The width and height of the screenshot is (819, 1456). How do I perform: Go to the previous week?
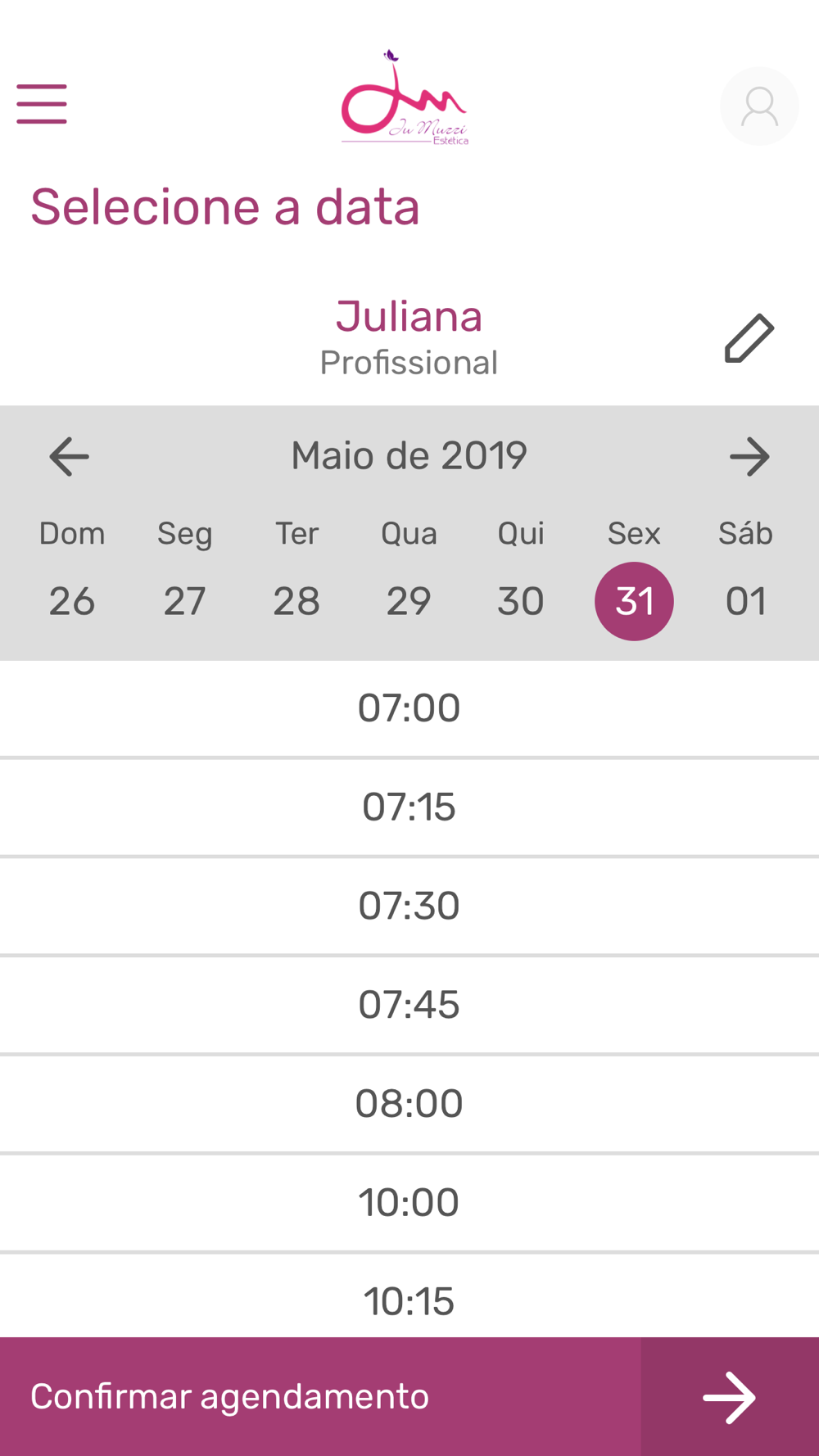69,456
